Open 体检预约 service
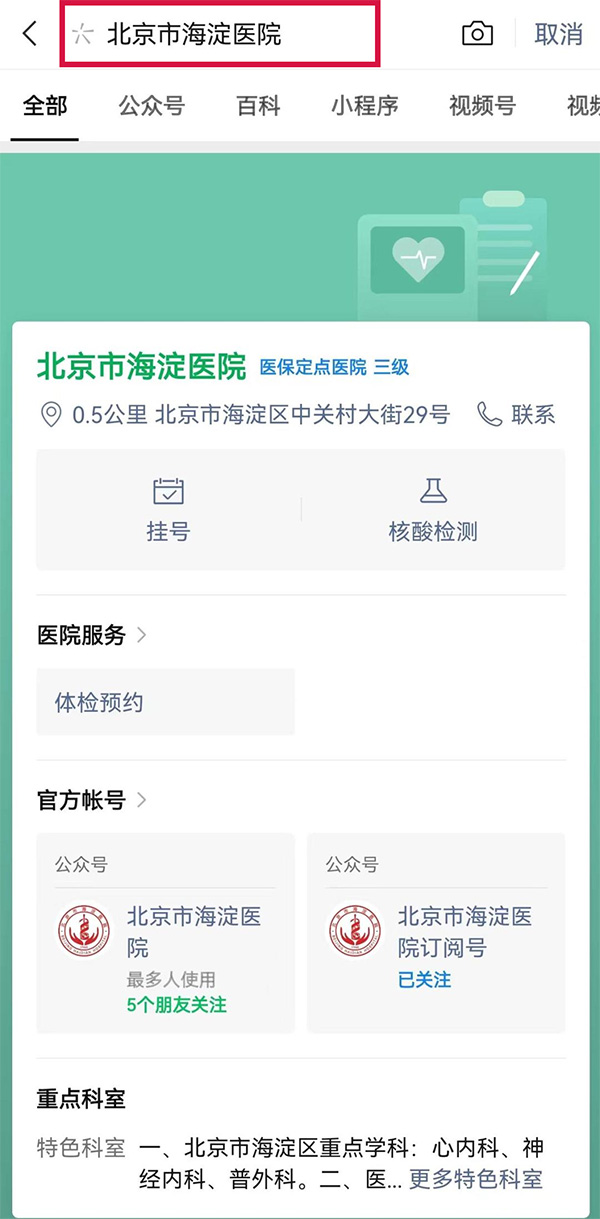Image resolution: width=600 pixels, height=1219 pixels. (166, 702)
